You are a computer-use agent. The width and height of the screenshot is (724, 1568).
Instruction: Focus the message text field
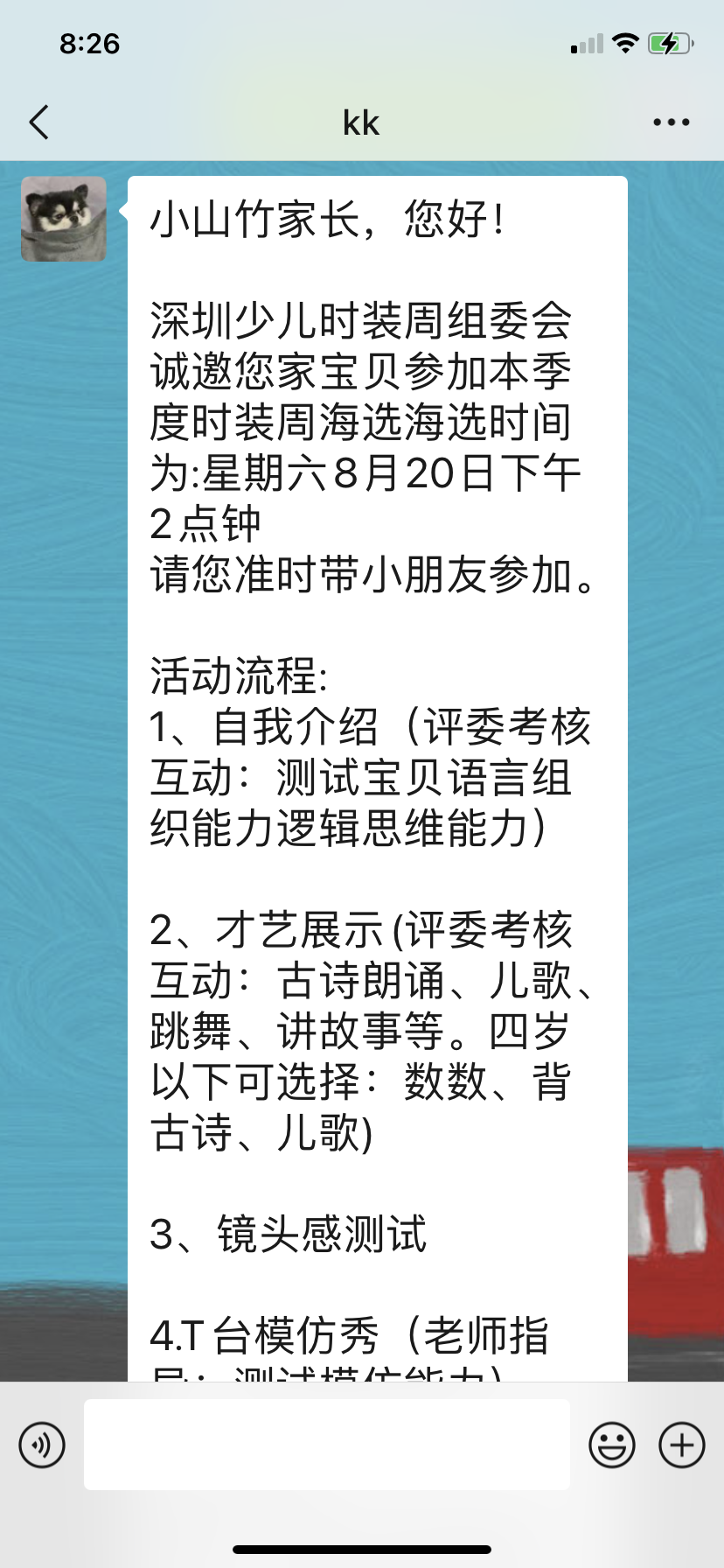coord(326,1445)
